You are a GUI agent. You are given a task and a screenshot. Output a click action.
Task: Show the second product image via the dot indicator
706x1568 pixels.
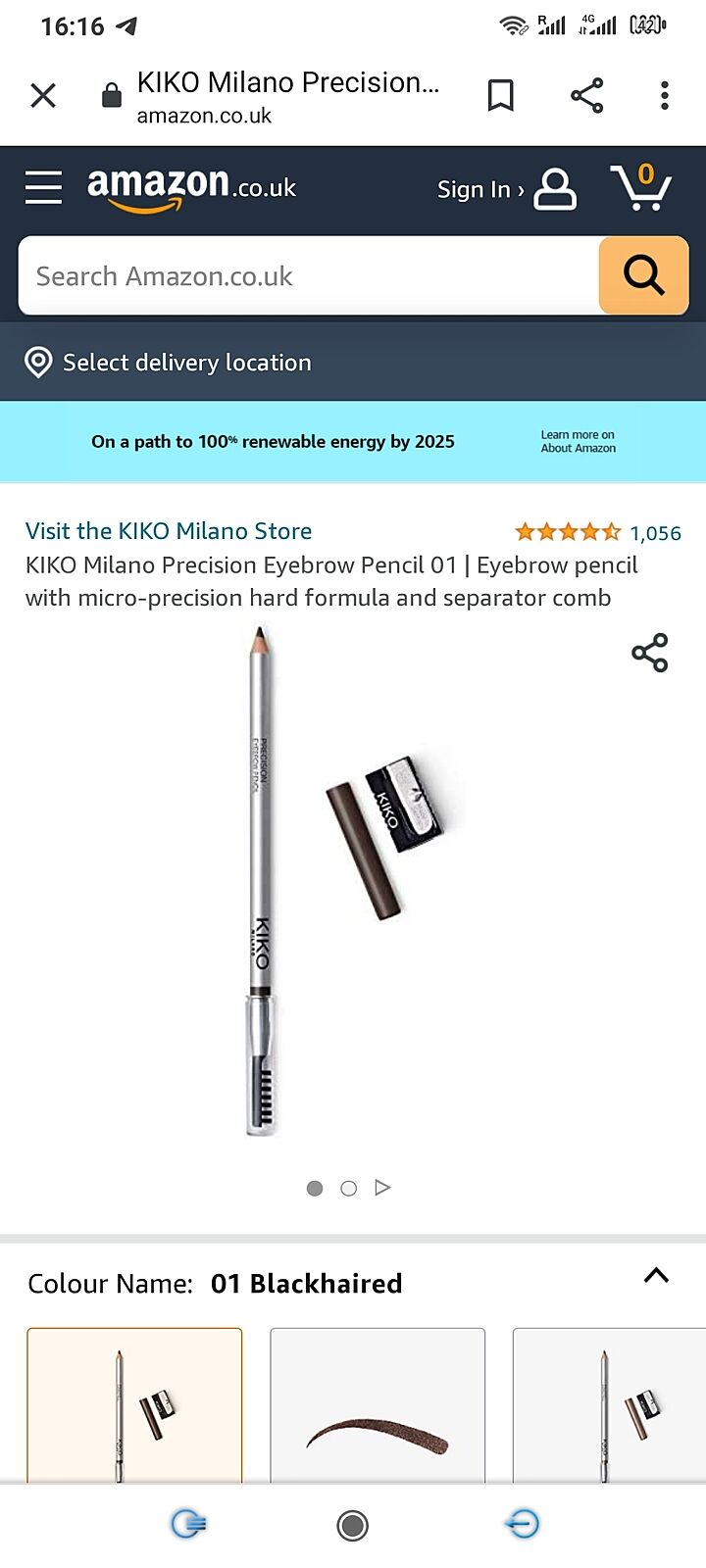[x=348, y=1188]
